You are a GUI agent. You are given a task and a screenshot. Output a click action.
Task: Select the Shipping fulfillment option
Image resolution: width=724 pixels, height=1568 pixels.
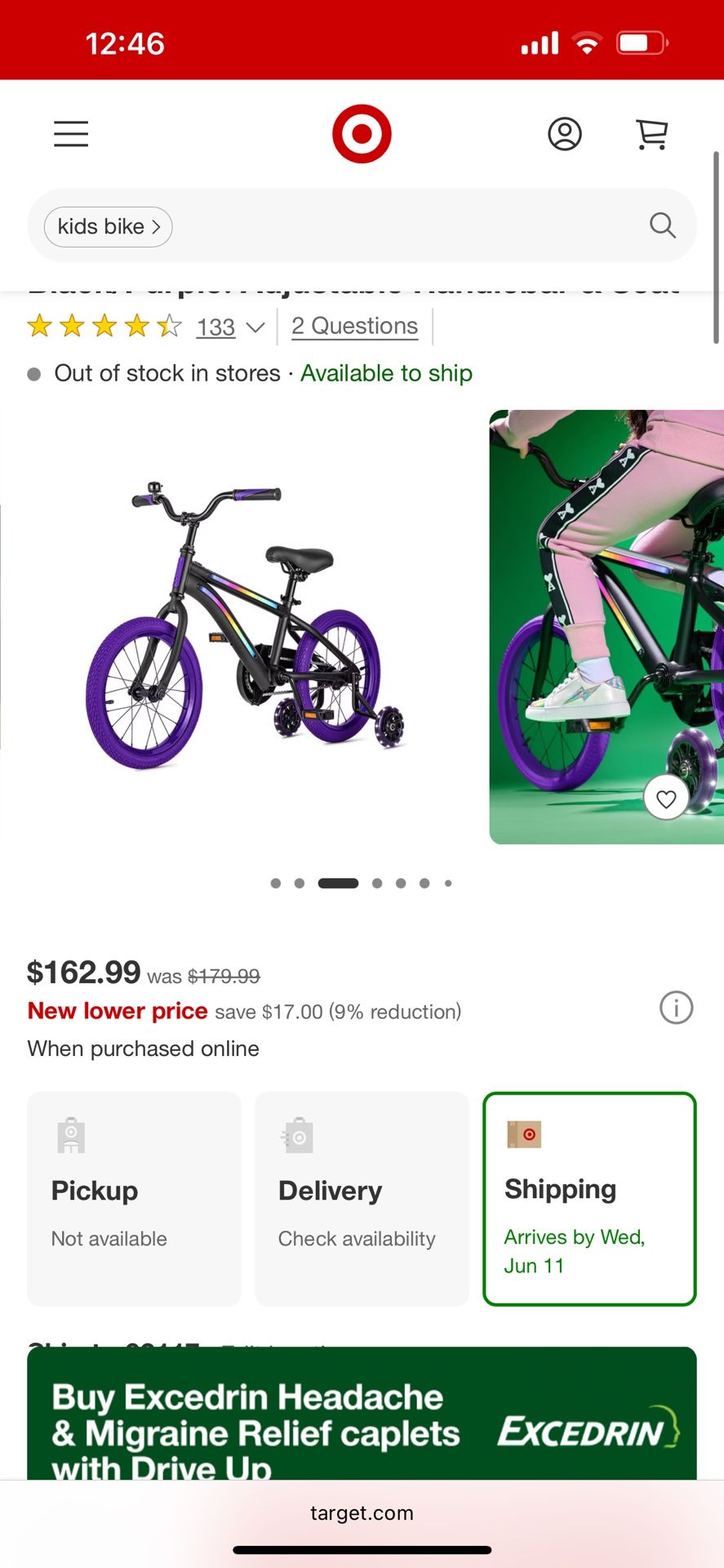click(x=589, y=1197)
